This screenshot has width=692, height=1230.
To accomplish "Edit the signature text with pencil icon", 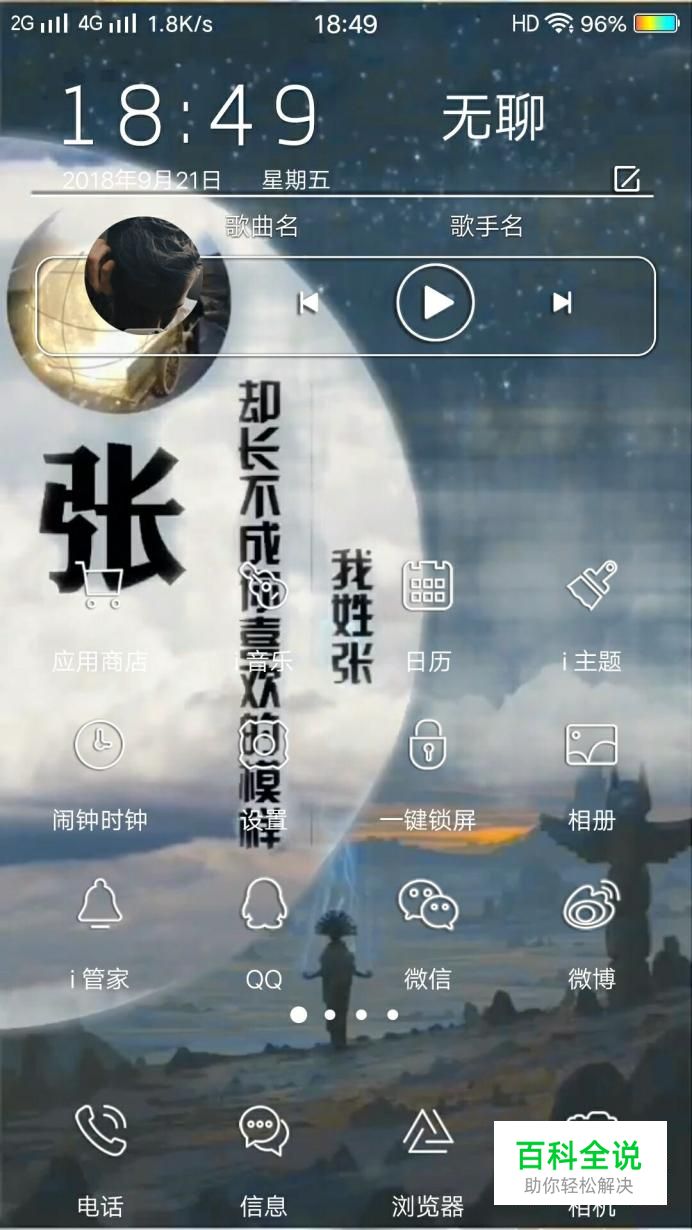I will click(x=626, y=179).
